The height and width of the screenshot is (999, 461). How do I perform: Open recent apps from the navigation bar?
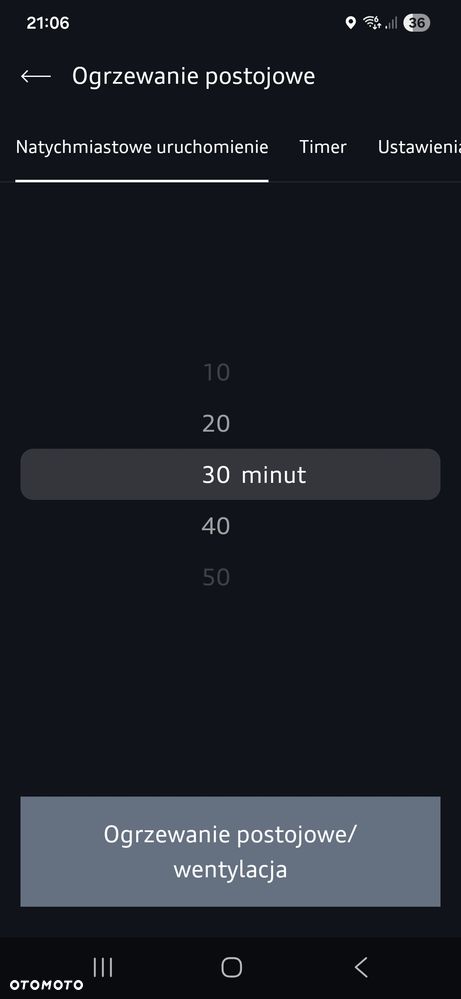tap(103, 967)
